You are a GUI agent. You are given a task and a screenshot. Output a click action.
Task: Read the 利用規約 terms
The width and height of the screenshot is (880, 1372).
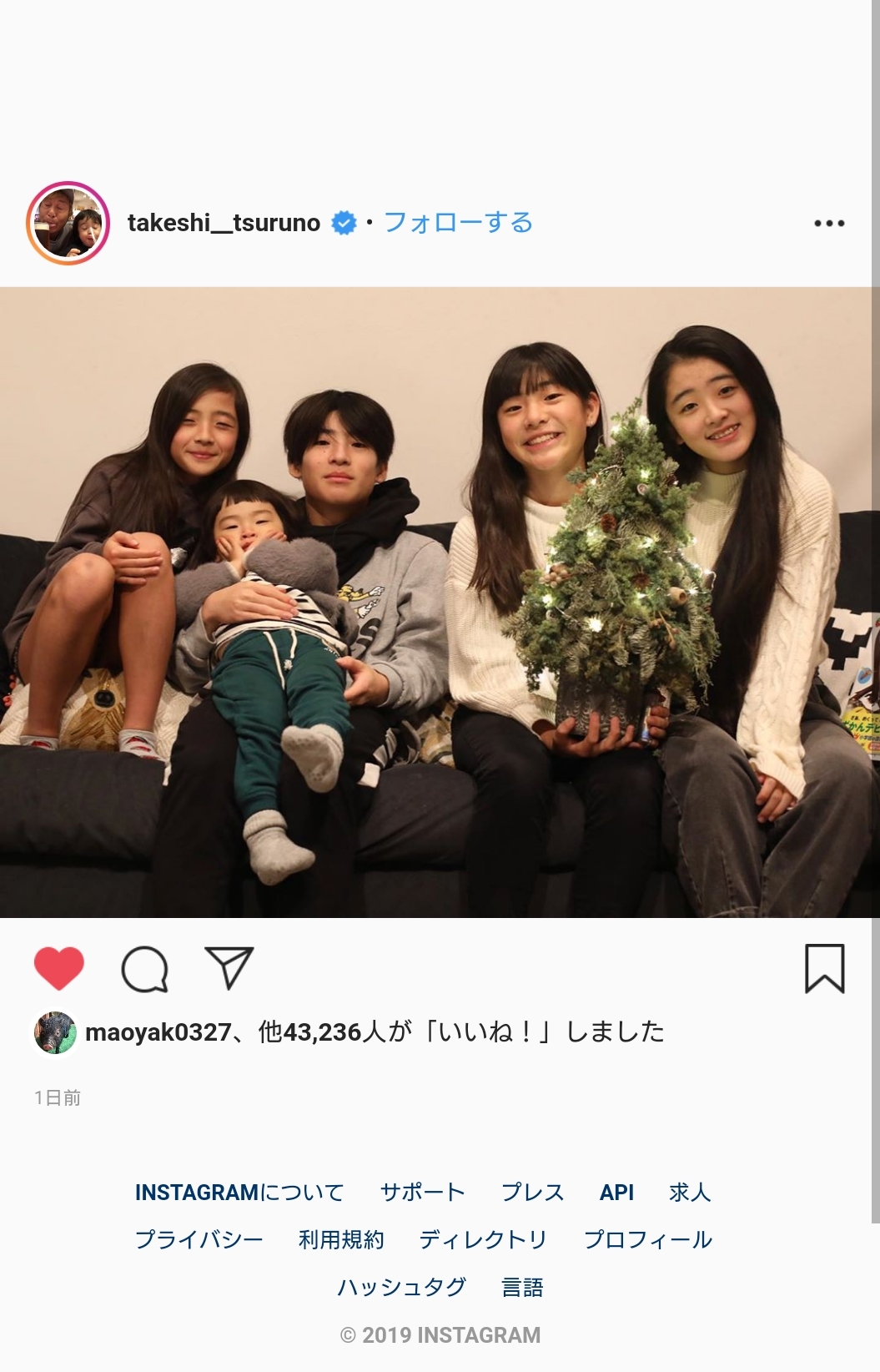341,1240
